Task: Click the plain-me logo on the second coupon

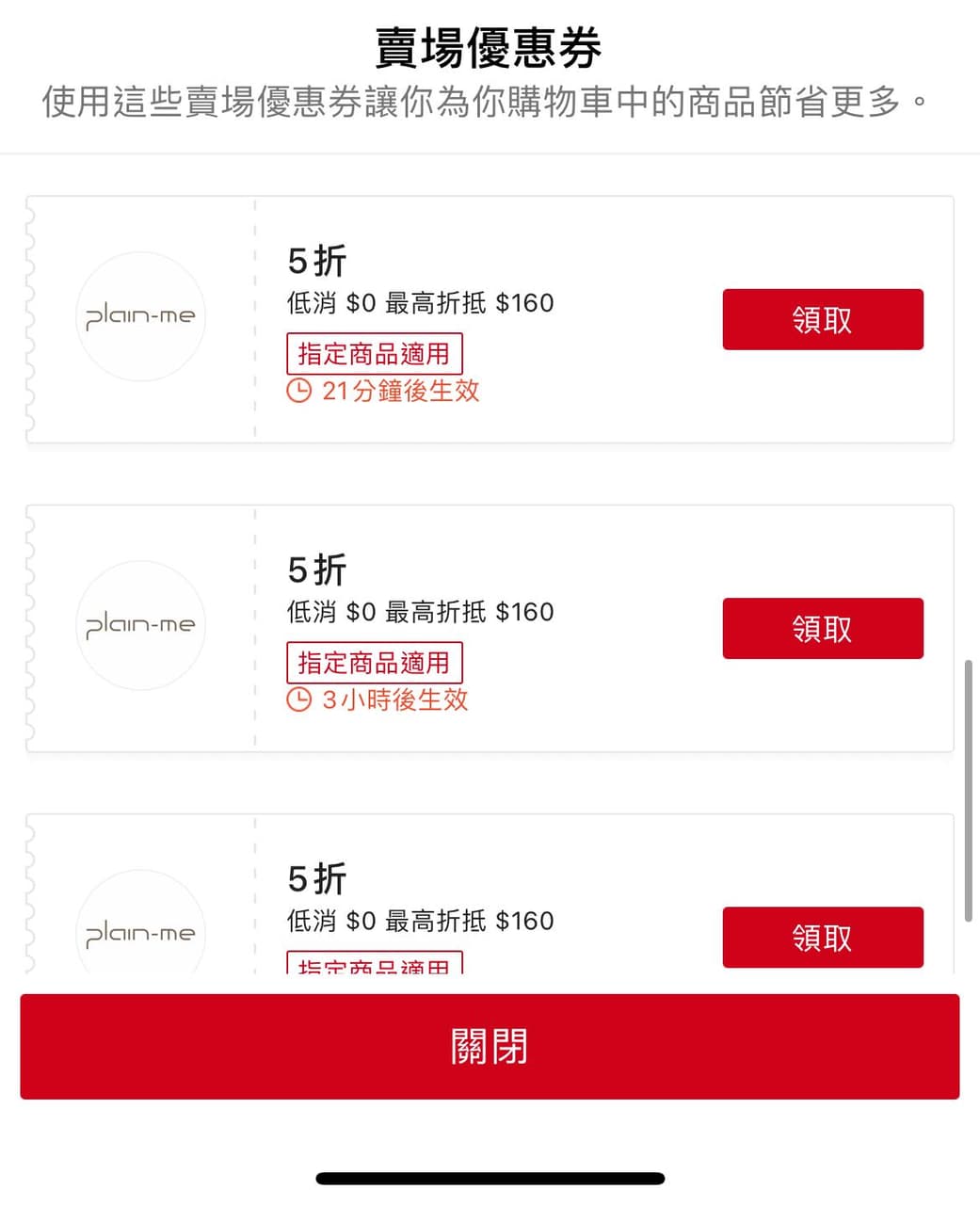Action: click(140, 626)
